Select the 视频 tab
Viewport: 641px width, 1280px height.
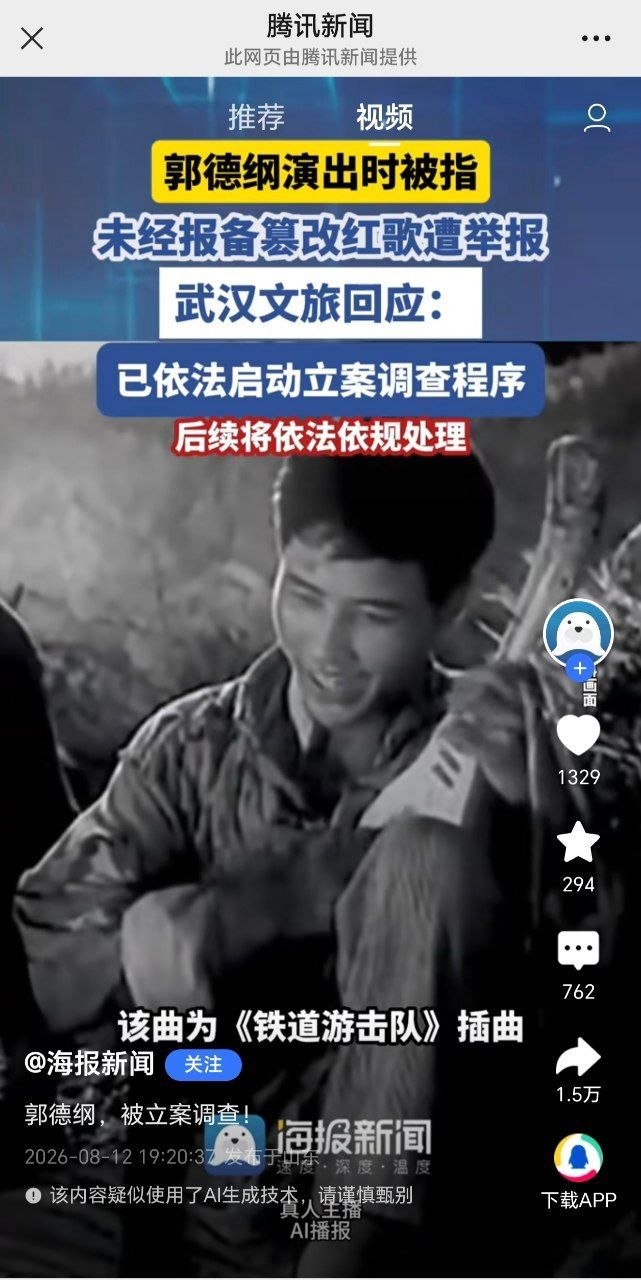tap(384, 117)
